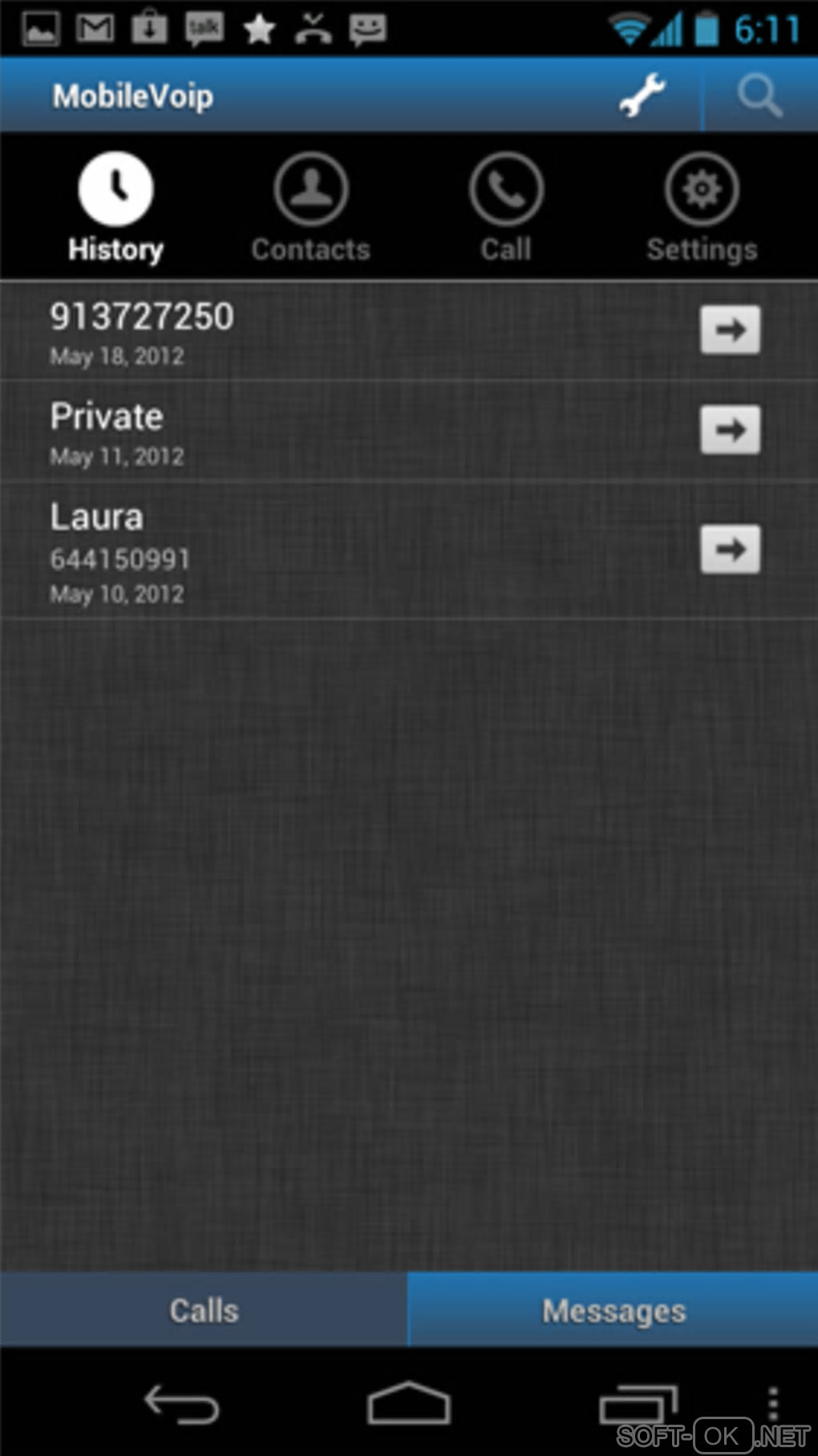The image size is (818, 1456).
Task: Open the search magnifier
Action: click(759, 95)
